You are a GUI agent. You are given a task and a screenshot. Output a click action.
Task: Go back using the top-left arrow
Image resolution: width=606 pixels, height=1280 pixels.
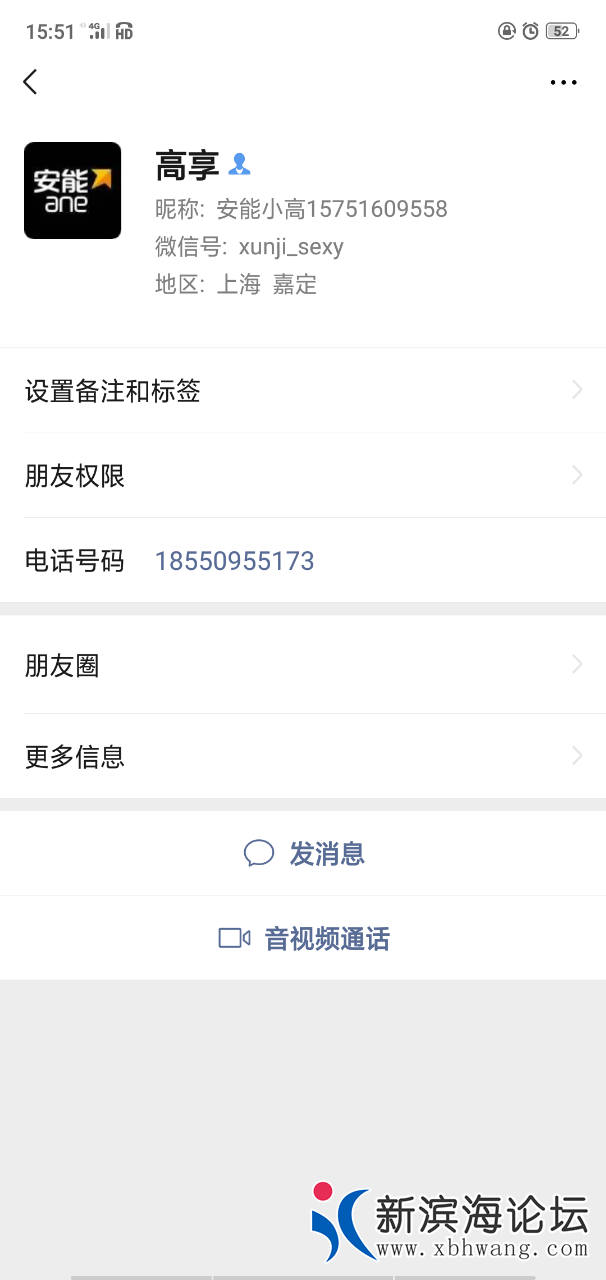pos(30,82)
